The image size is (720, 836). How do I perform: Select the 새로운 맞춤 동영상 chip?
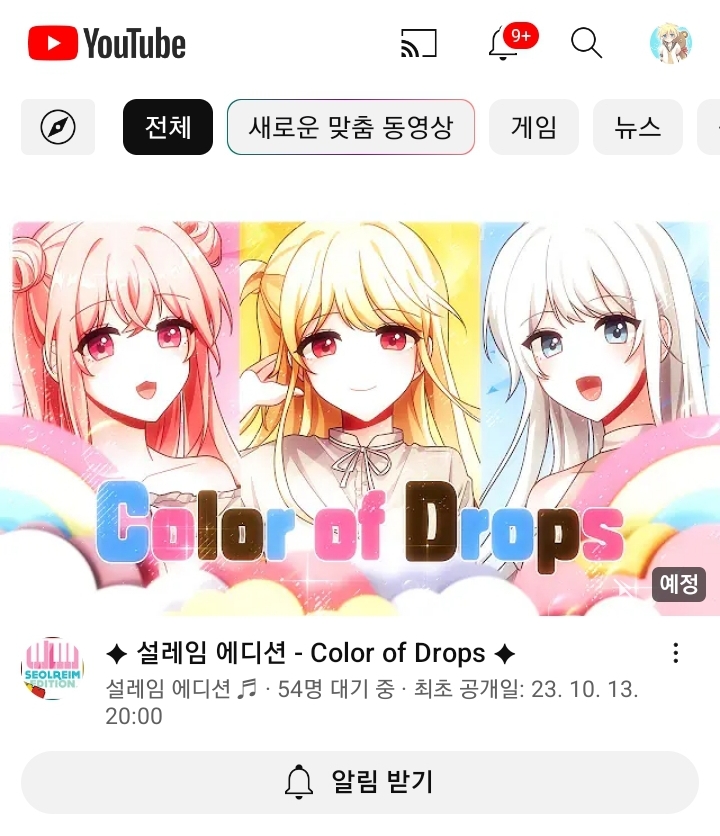point(351,127)
